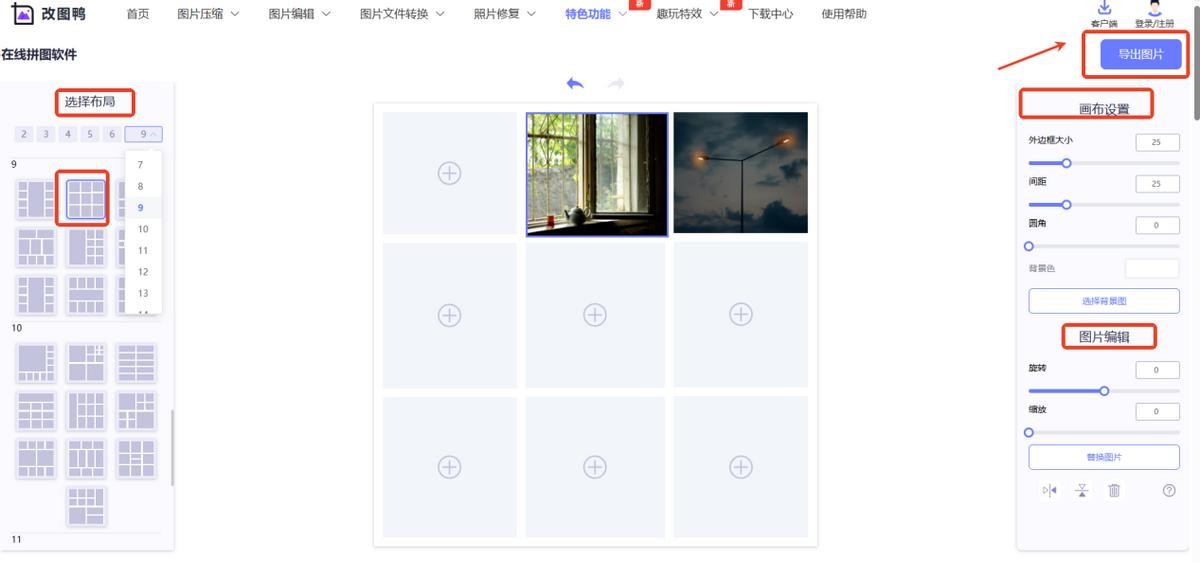
Task: Open the 下载中心 page
Action: pyautogui.click(x=771, y=14)
